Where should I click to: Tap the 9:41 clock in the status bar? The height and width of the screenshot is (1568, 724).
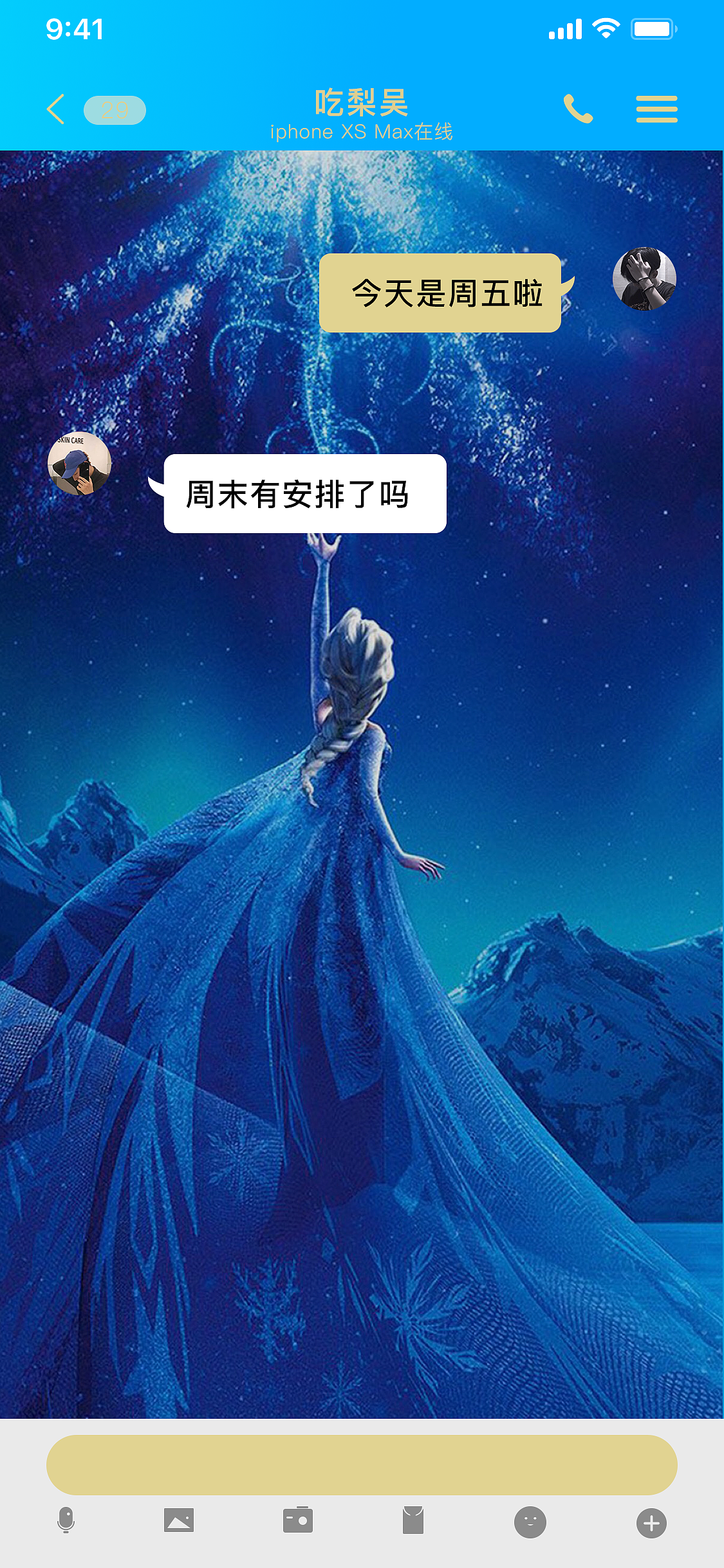75,28
